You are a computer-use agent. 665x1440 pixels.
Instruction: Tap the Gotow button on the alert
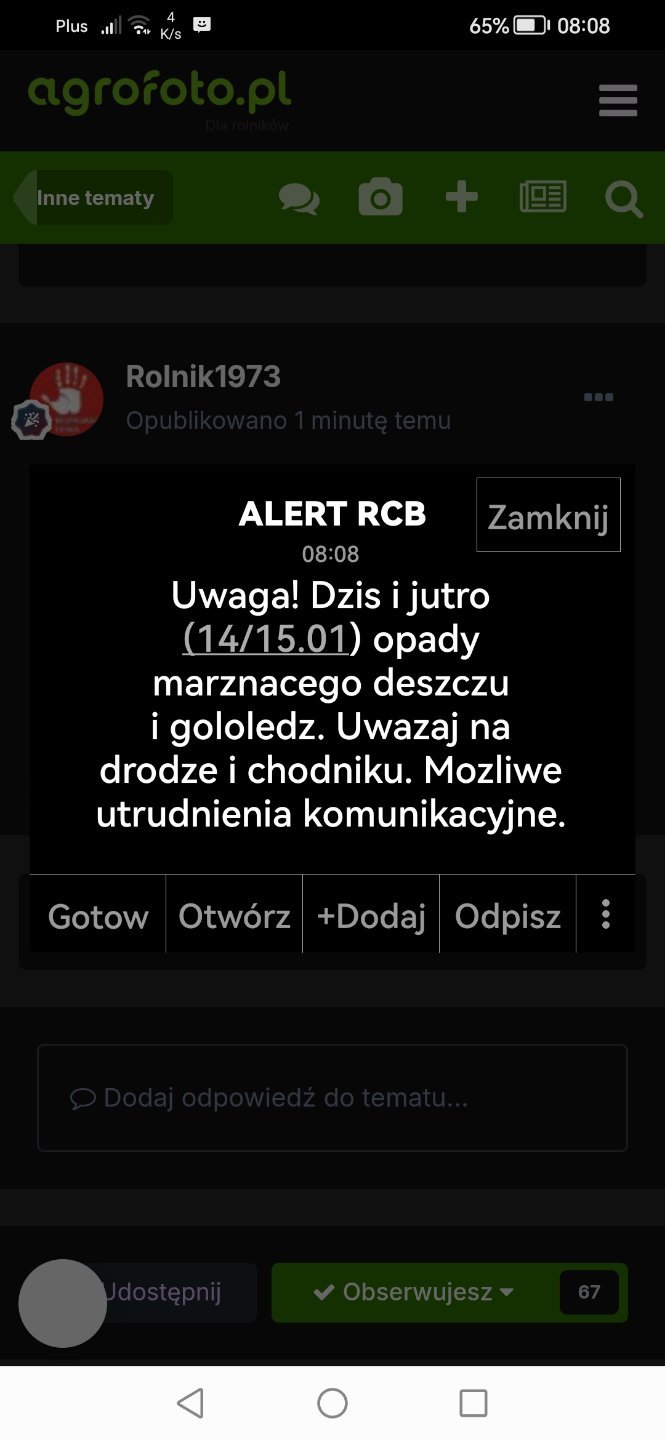pyautogui.click(x=98, y=915)
